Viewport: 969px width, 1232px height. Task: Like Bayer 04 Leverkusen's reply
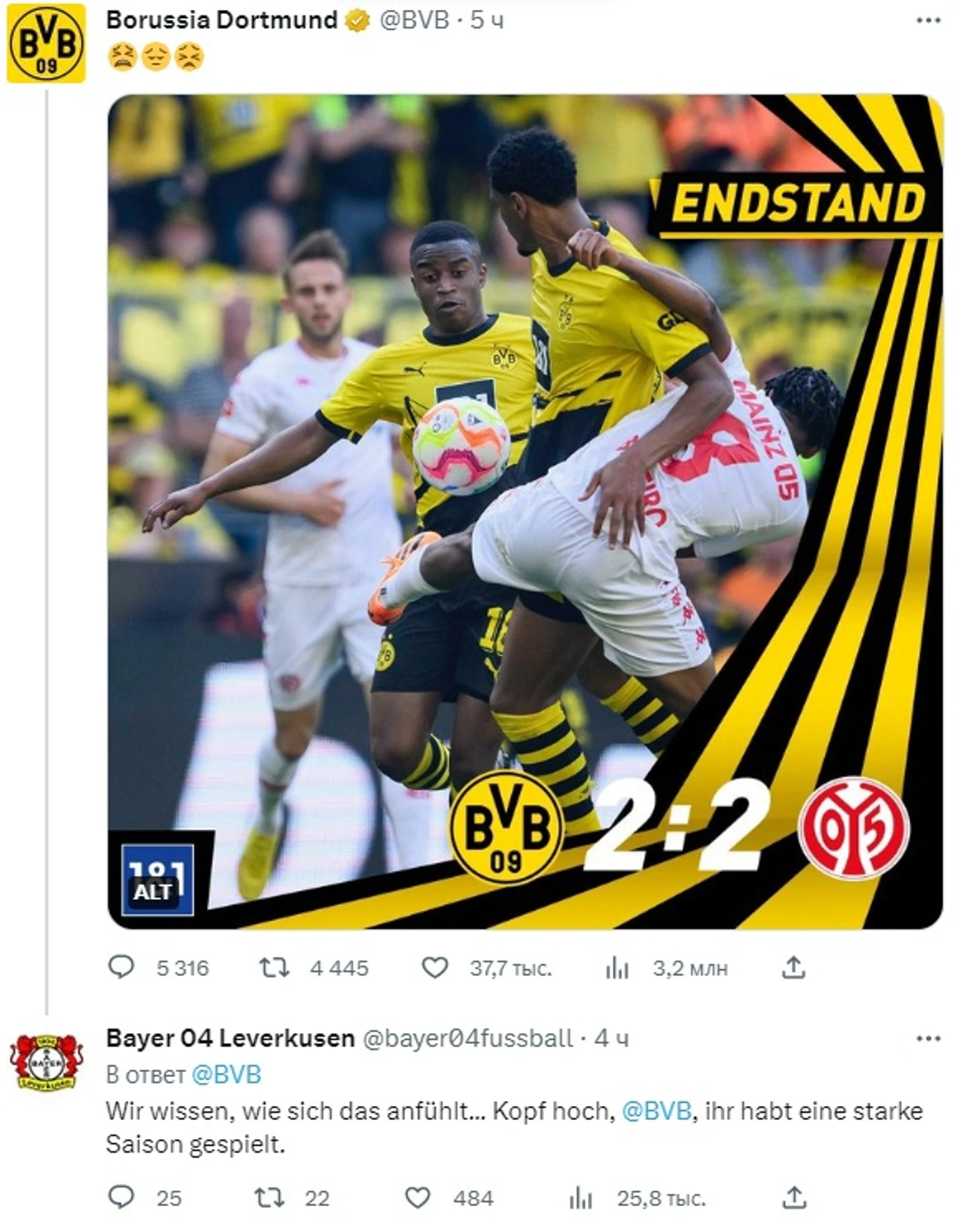(417, 1197)
